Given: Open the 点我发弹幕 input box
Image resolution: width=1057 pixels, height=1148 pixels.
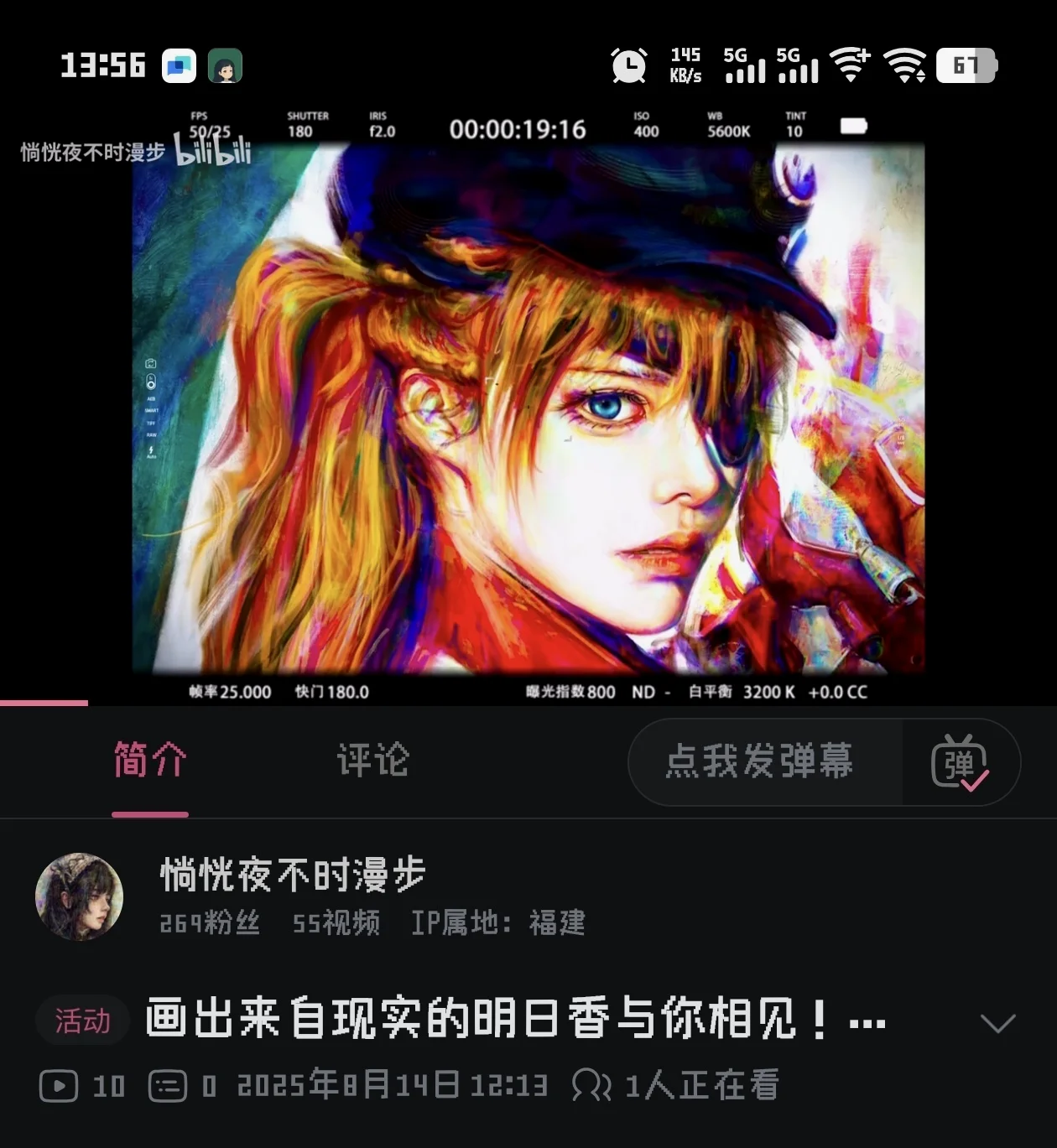Looking at the screenshot, I should pos(759,761).
